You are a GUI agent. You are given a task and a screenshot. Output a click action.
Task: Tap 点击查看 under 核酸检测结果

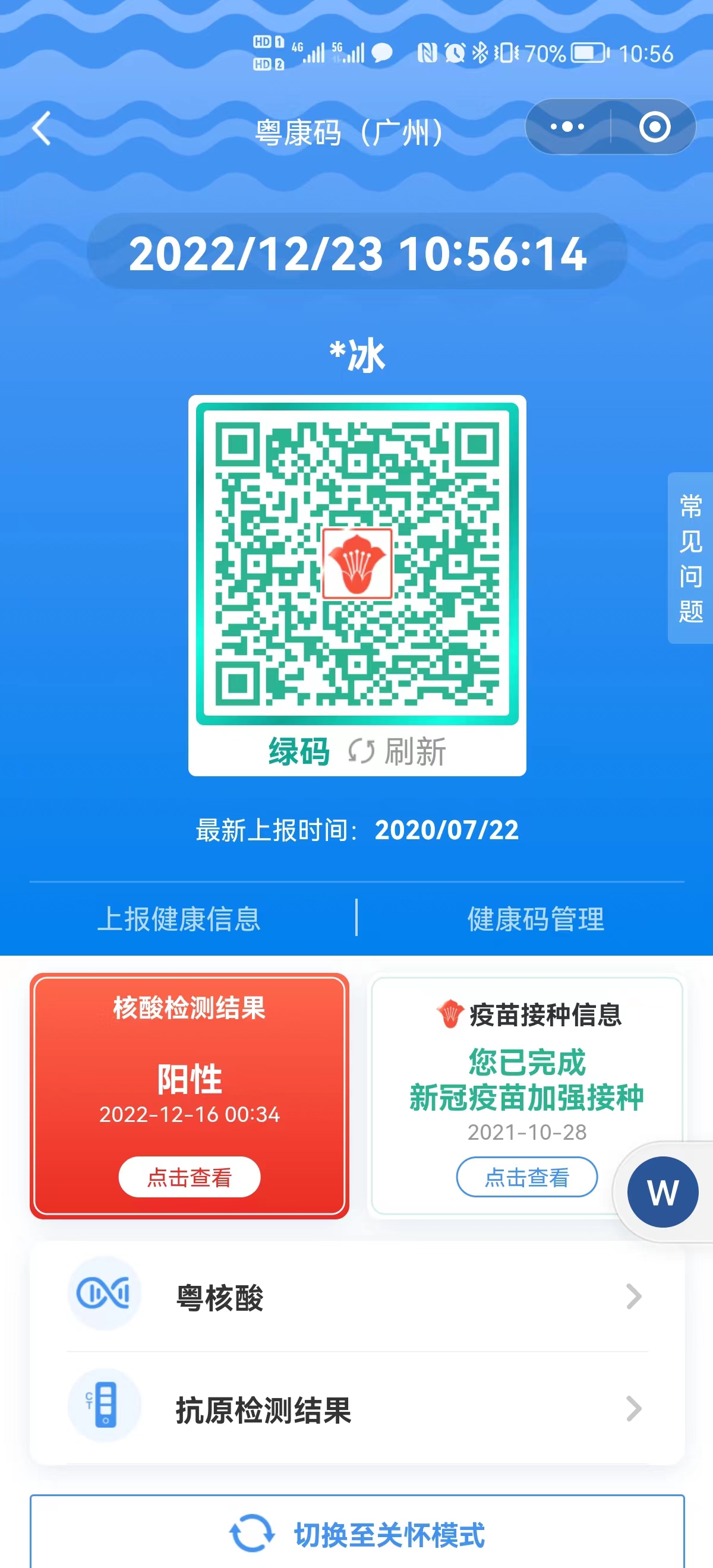pos(190,1177)
